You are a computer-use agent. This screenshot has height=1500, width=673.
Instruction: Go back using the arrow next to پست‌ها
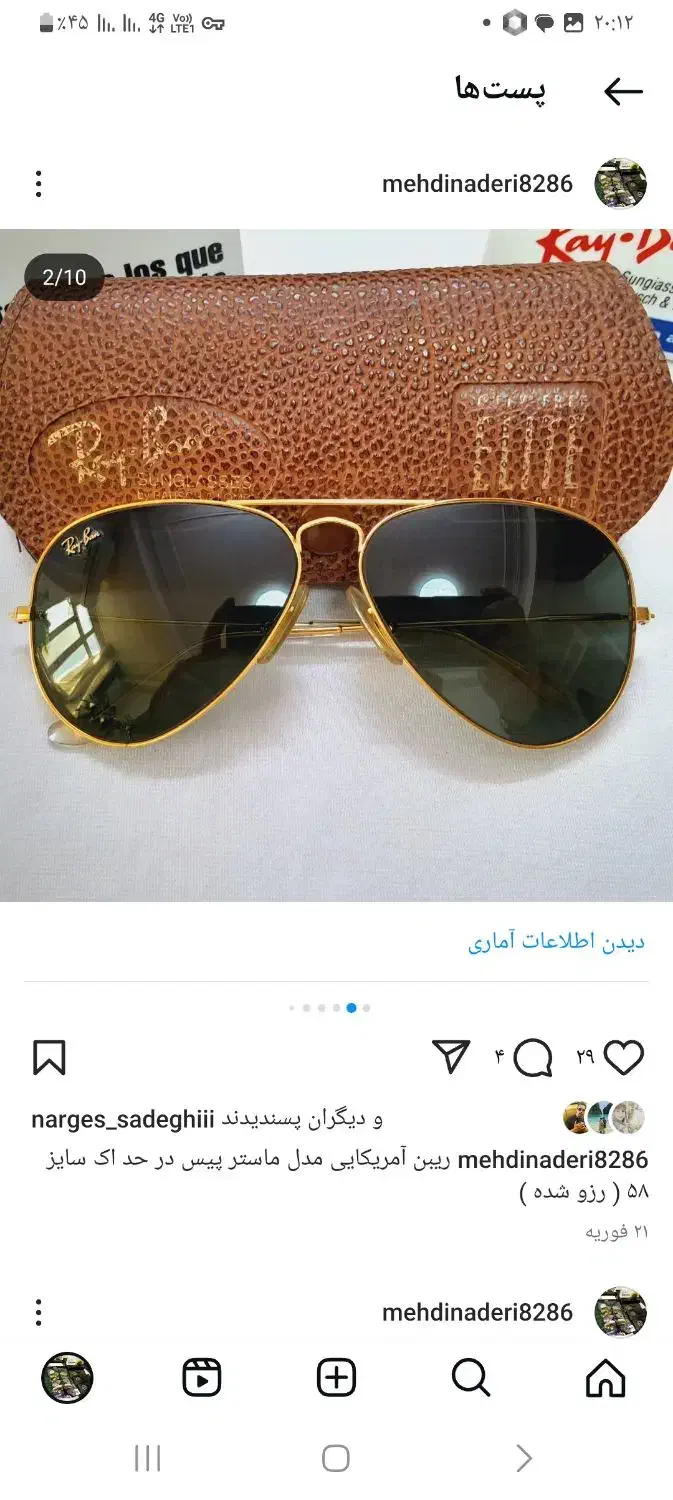[622, 92]
